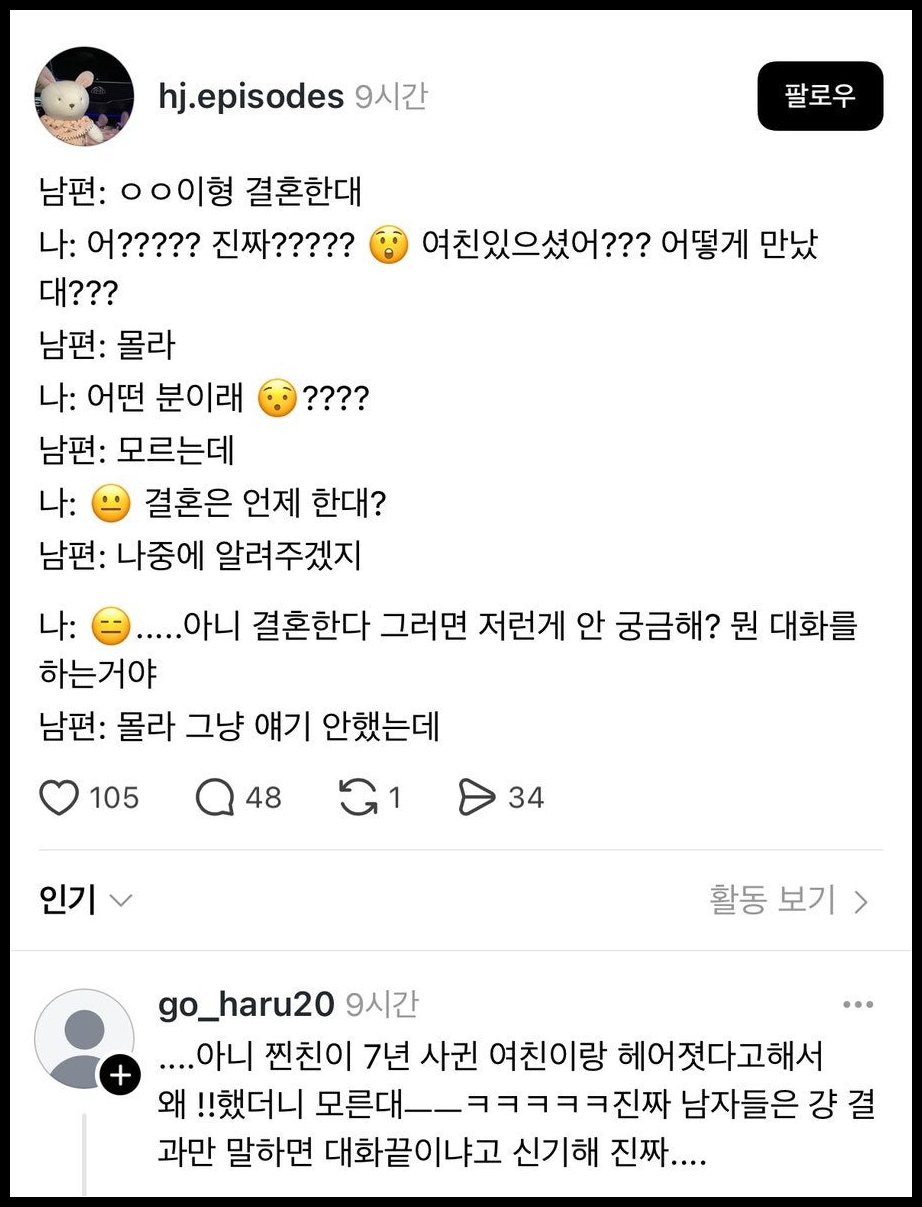Open the 인기 sort dropdown
Image resolution: width=922 pixels, height=1207 pixels.
tap(85, 900)
